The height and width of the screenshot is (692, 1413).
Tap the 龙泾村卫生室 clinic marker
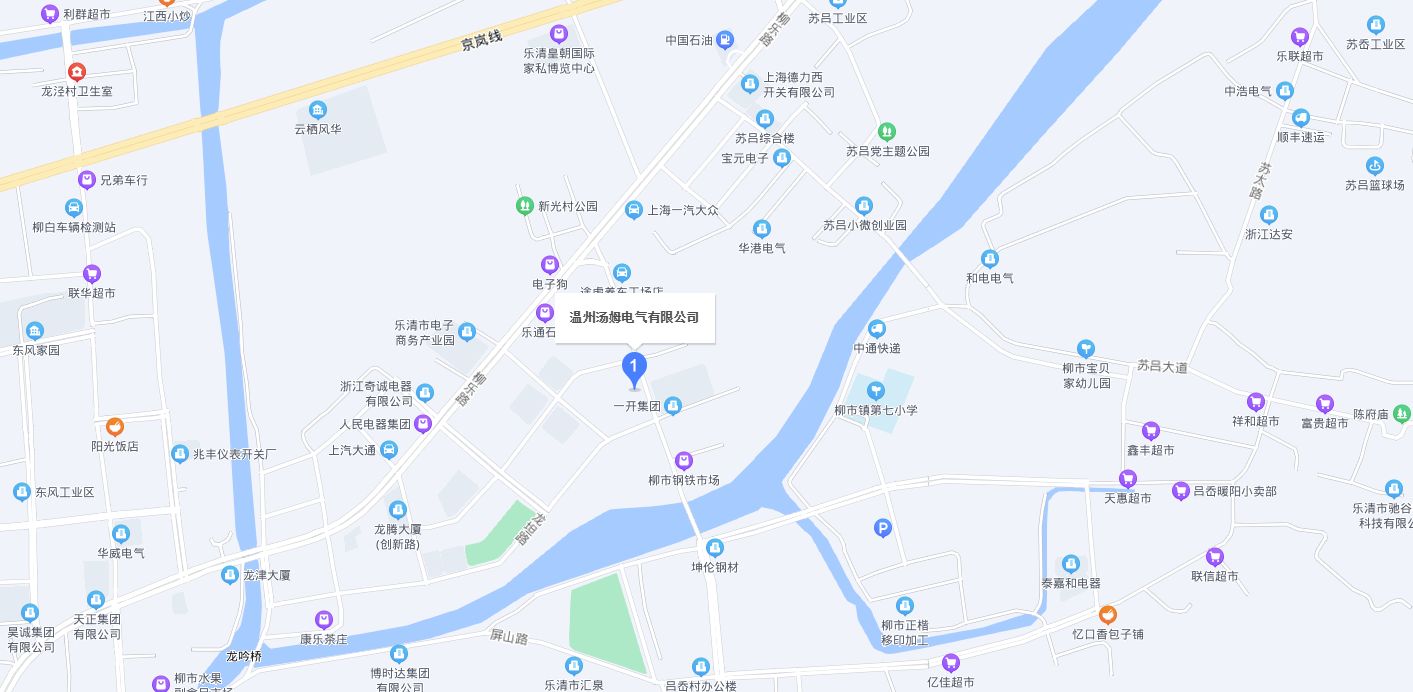pyautogui.click(x=77, y=72)
